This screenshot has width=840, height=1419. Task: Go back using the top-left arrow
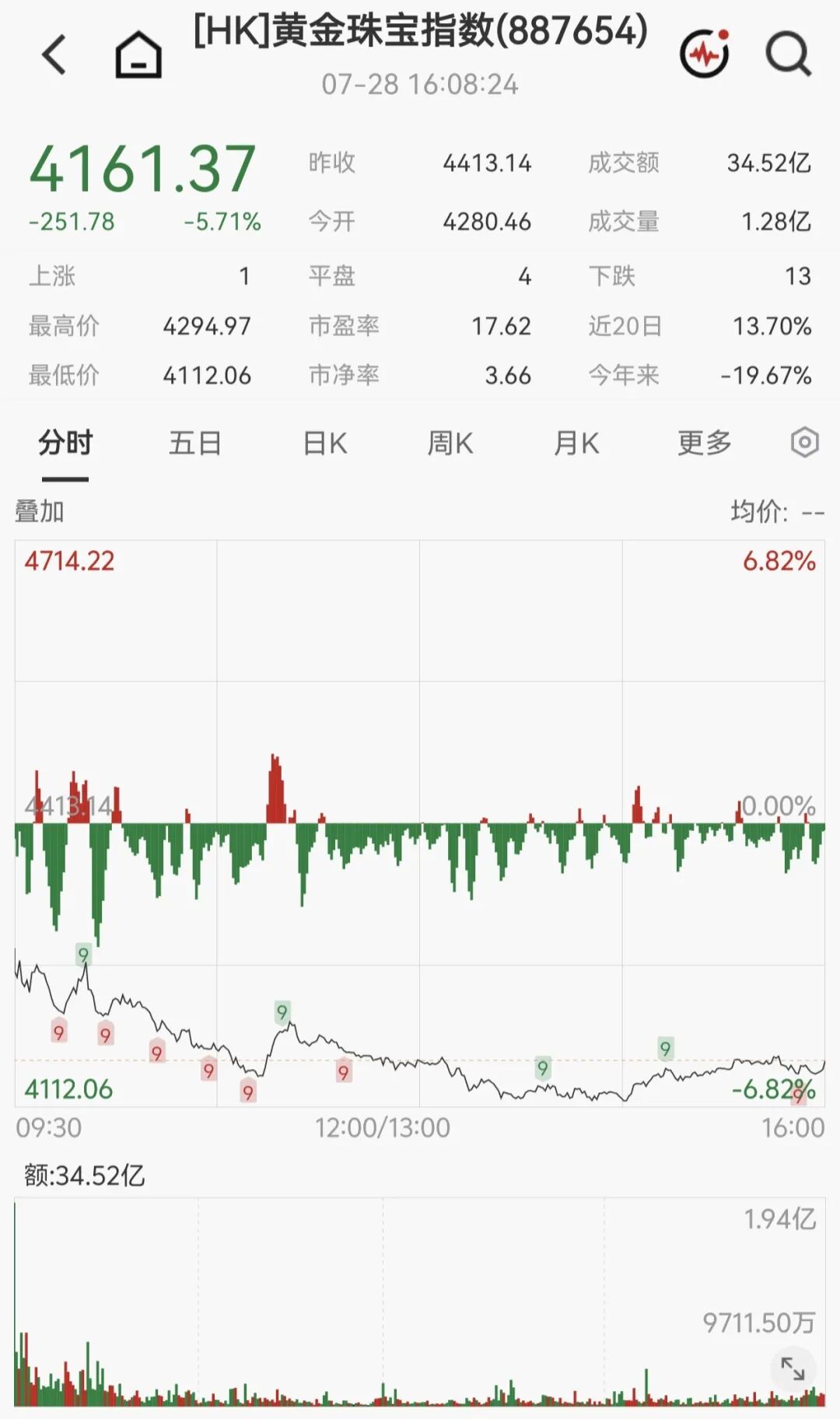[x=54, y=55]
